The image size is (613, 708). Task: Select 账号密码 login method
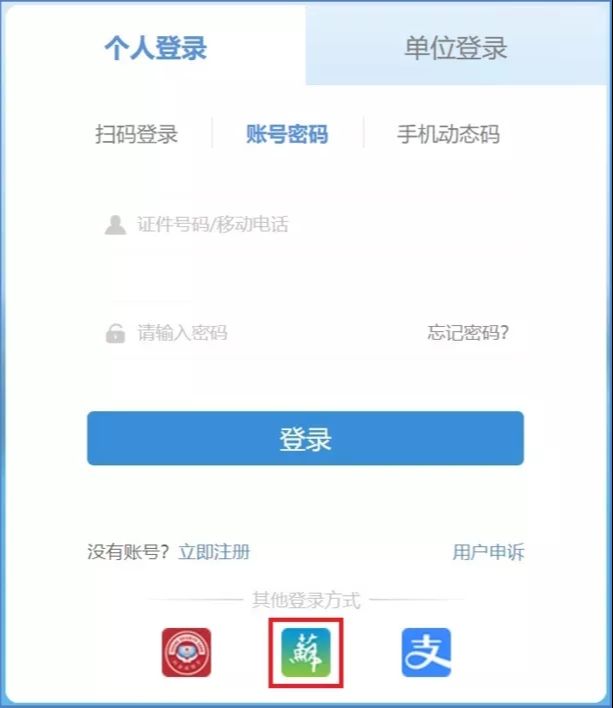[x=287, y=134]
